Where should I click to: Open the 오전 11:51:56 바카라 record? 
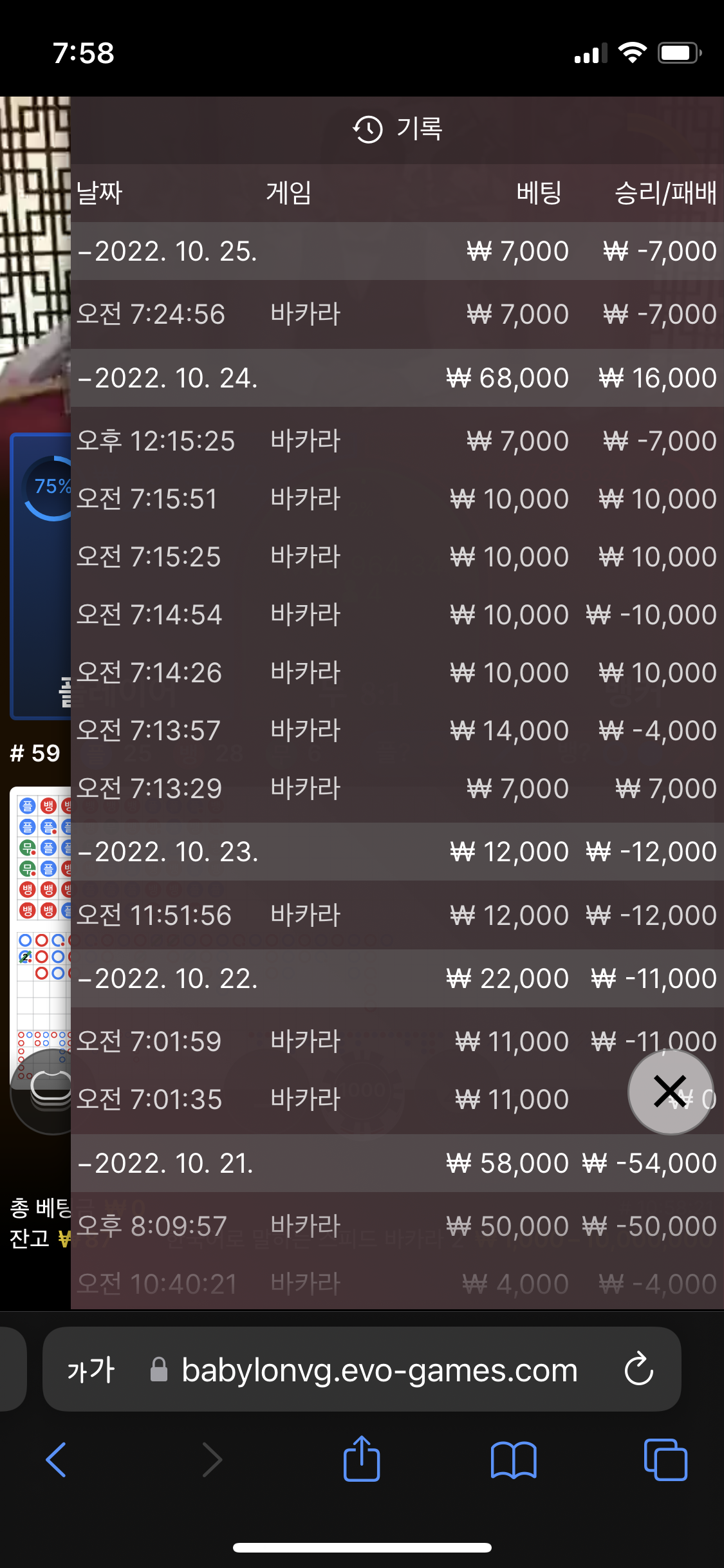point(396,915)
